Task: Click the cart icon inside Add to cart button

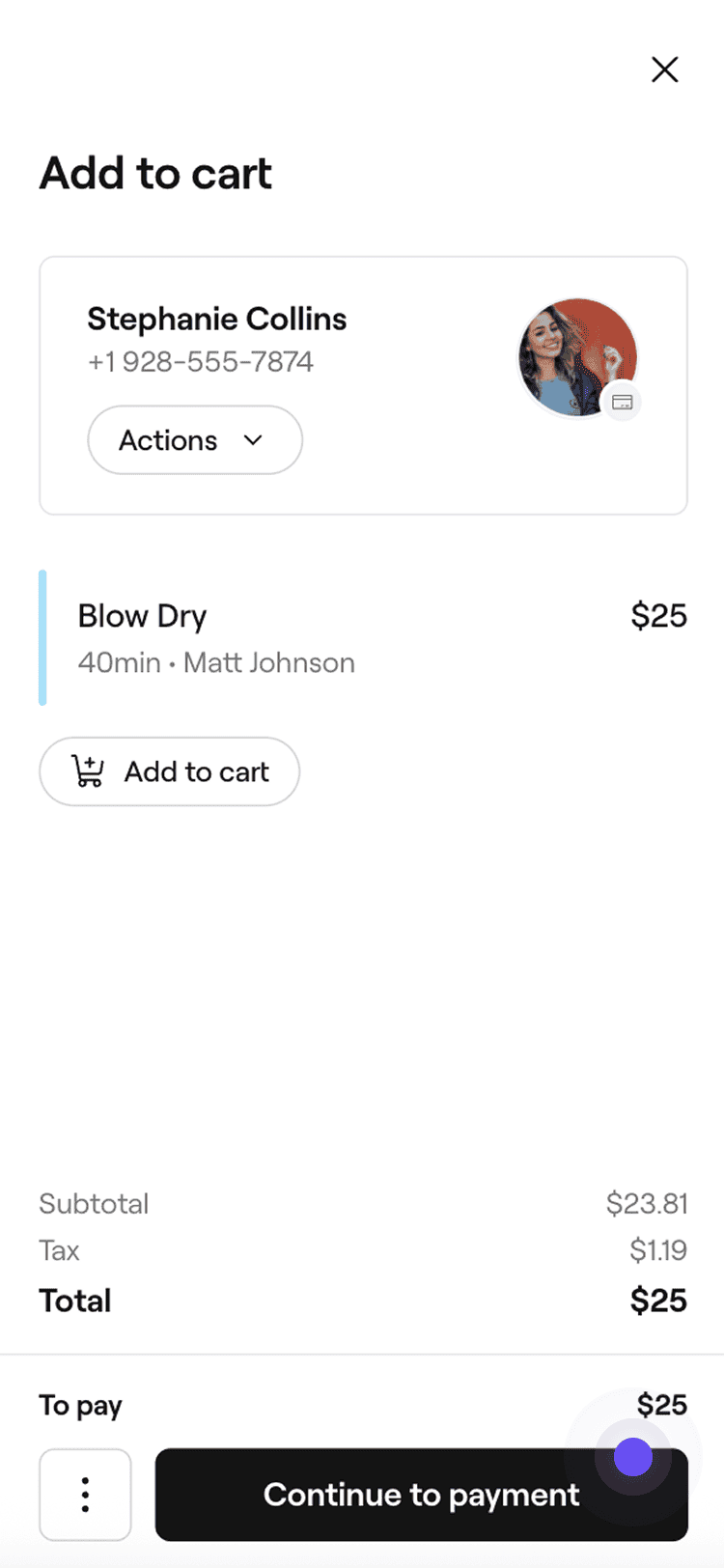Action: (x=88, y=772)
